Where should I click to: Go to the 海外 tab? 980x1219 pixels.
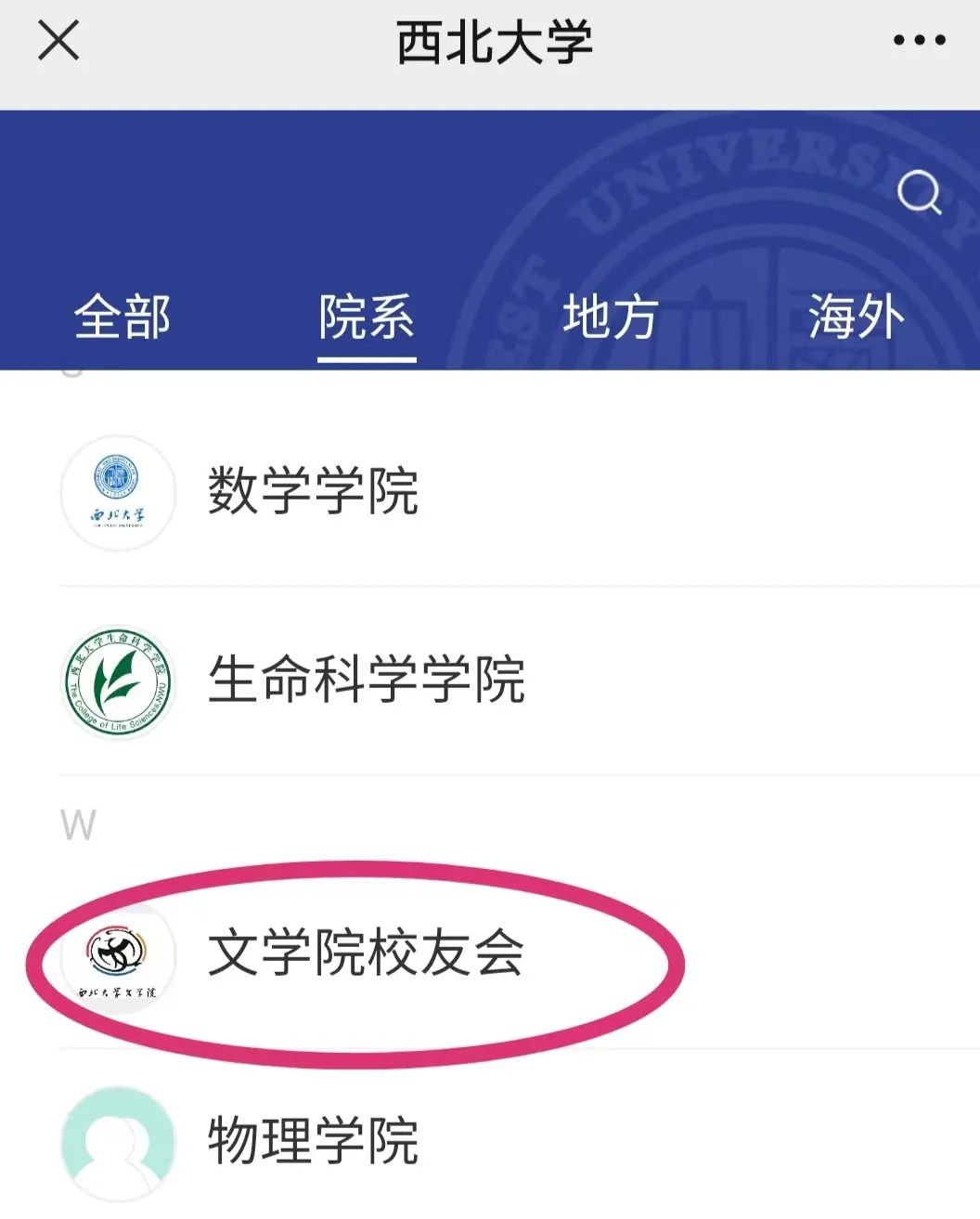click(x=856, y=318)
